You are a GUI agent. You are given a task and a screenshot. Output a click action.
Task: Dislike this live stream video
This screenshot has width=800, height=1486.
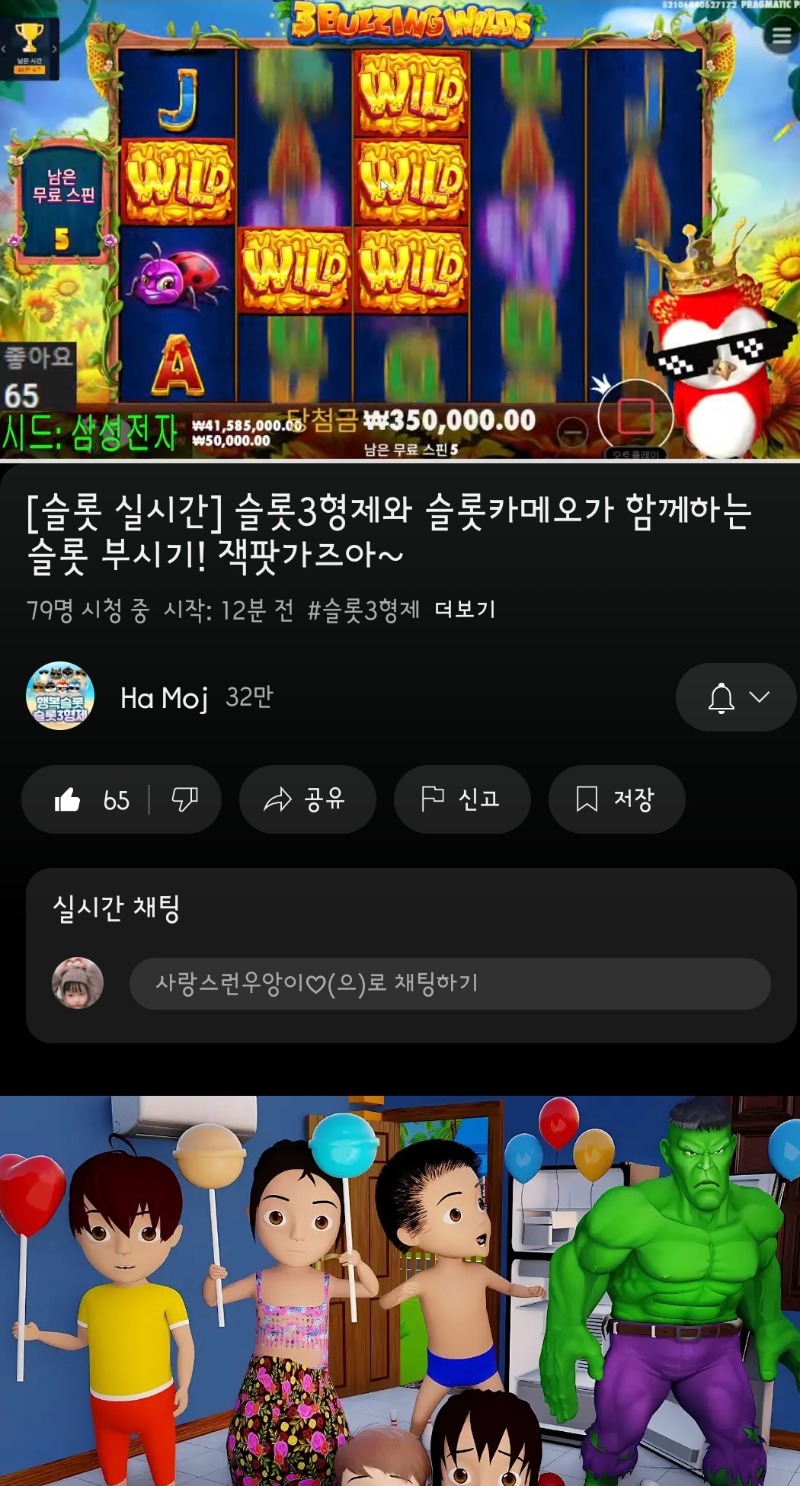click(185, 800)
